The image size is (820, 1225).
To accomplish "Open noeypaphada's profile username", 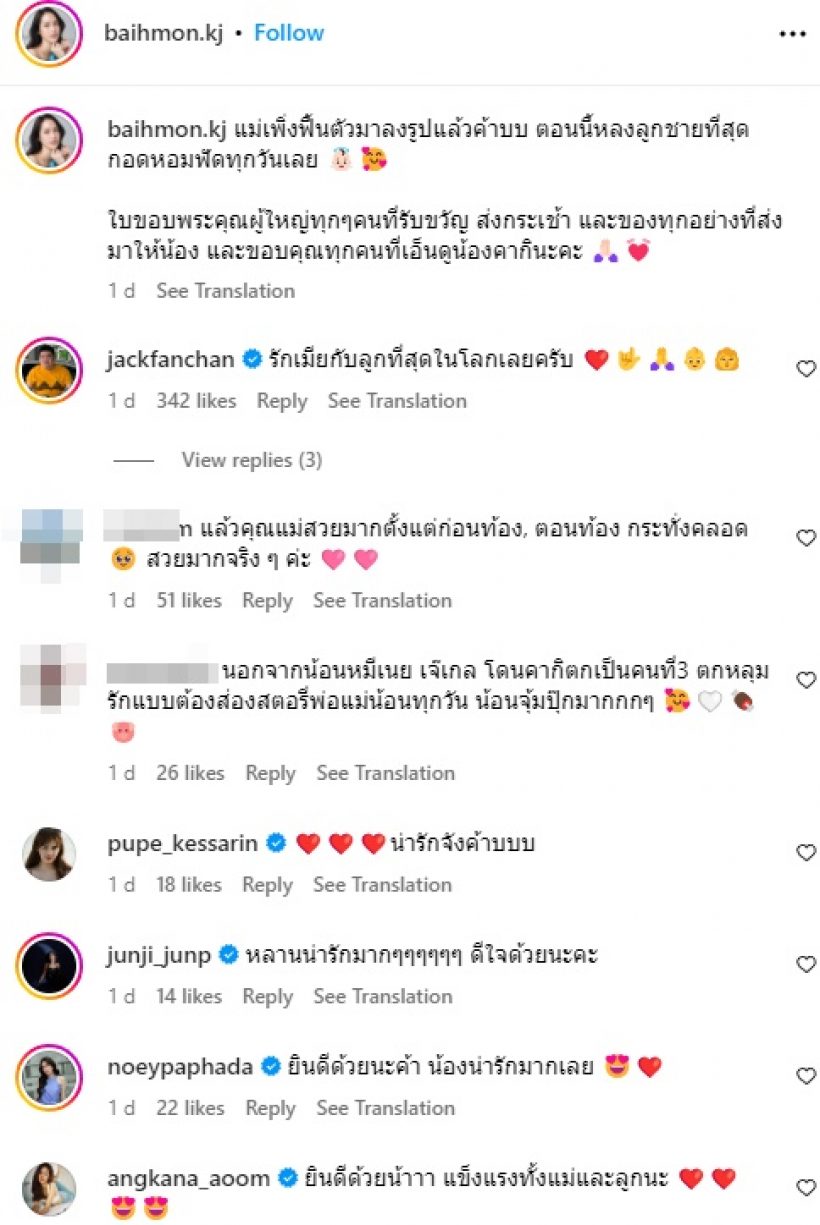I will point(179,1067).
